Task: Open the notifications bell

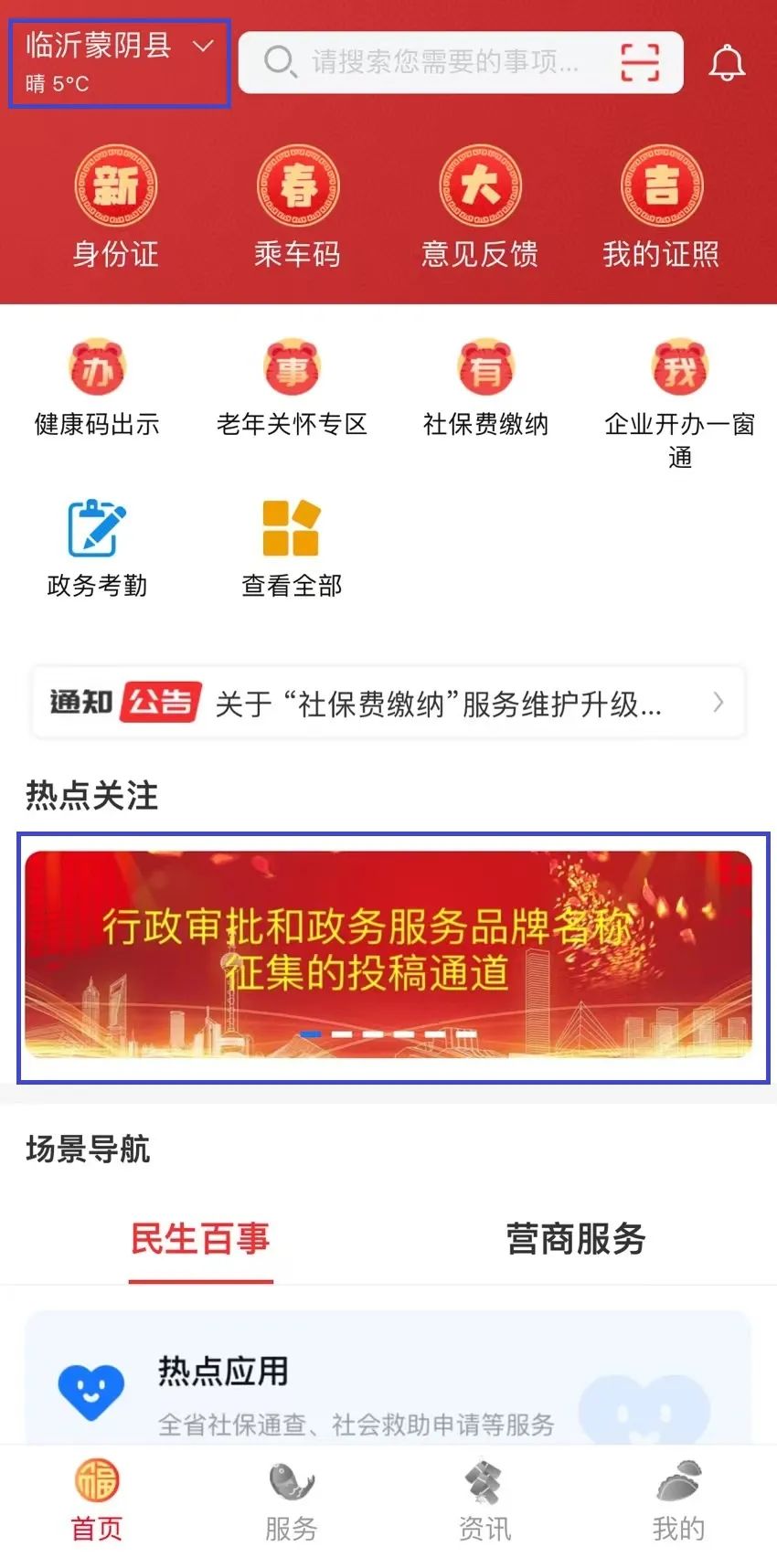Action: click(x=727, y=63)
